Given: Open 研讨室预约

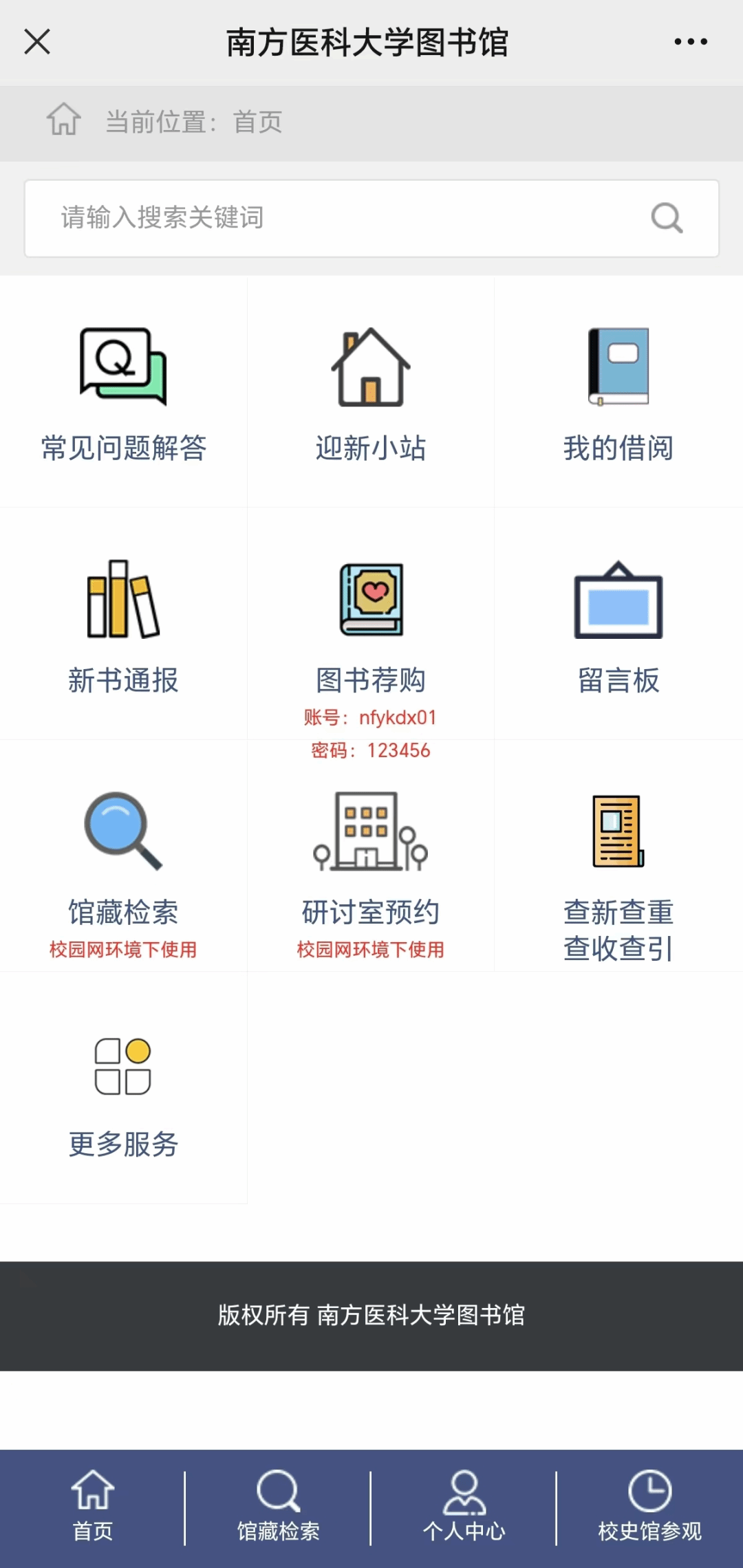Looking at the screenshot, I should pyautogui.click(x=371, y=856).
